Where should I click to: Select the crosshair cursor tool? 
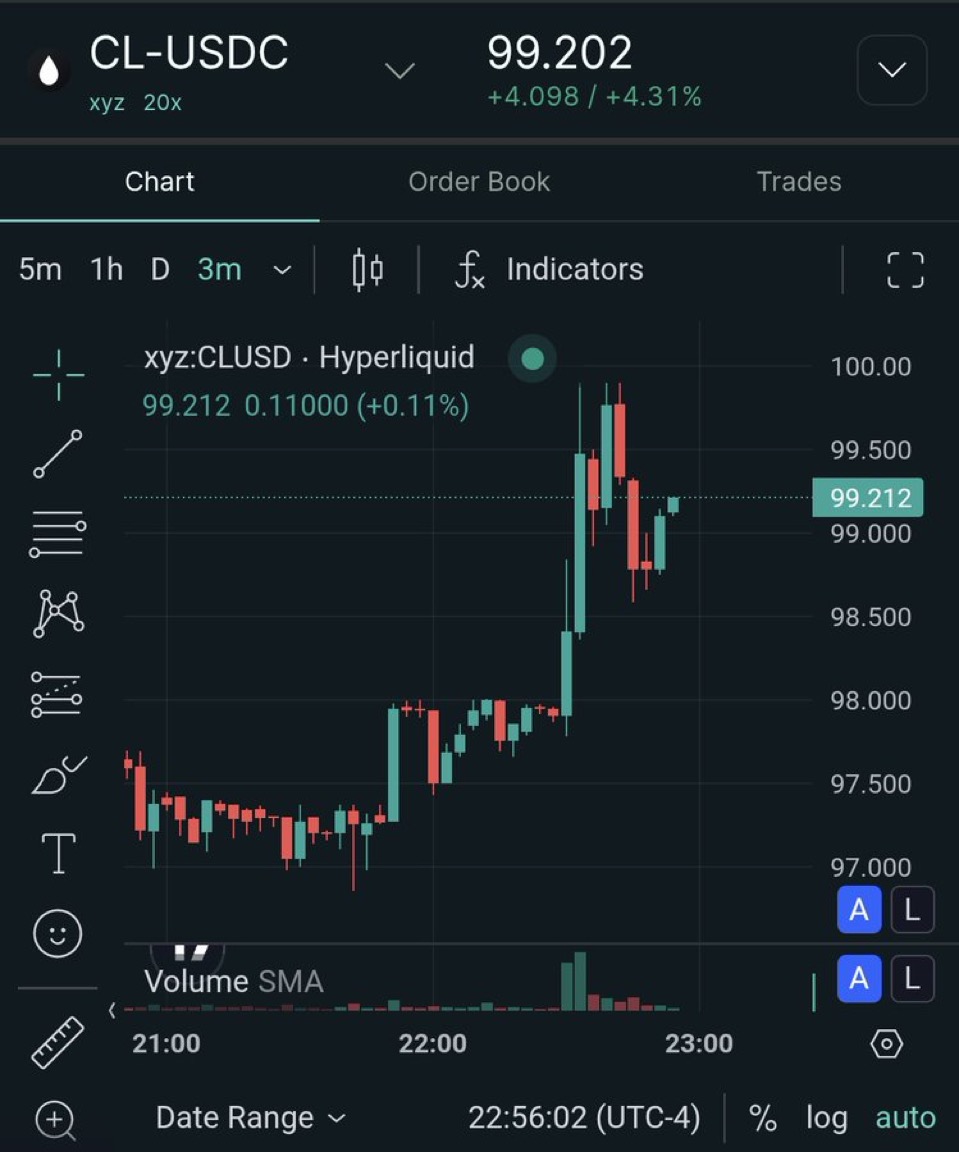[59, 375]
